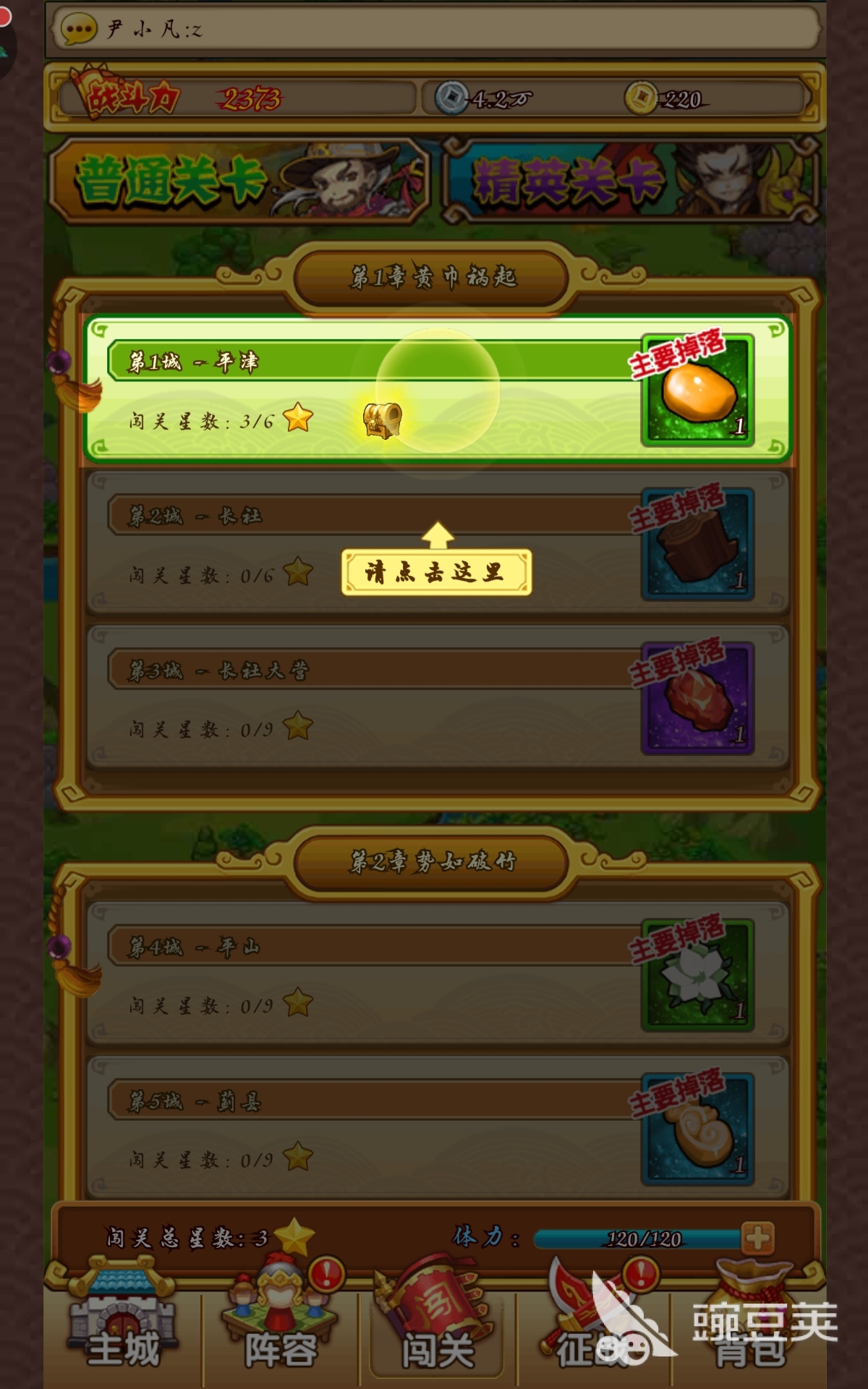Switch to the 普通关卡 tab
The width and height of the screenshot is (868, 1389).
(239, 180)
